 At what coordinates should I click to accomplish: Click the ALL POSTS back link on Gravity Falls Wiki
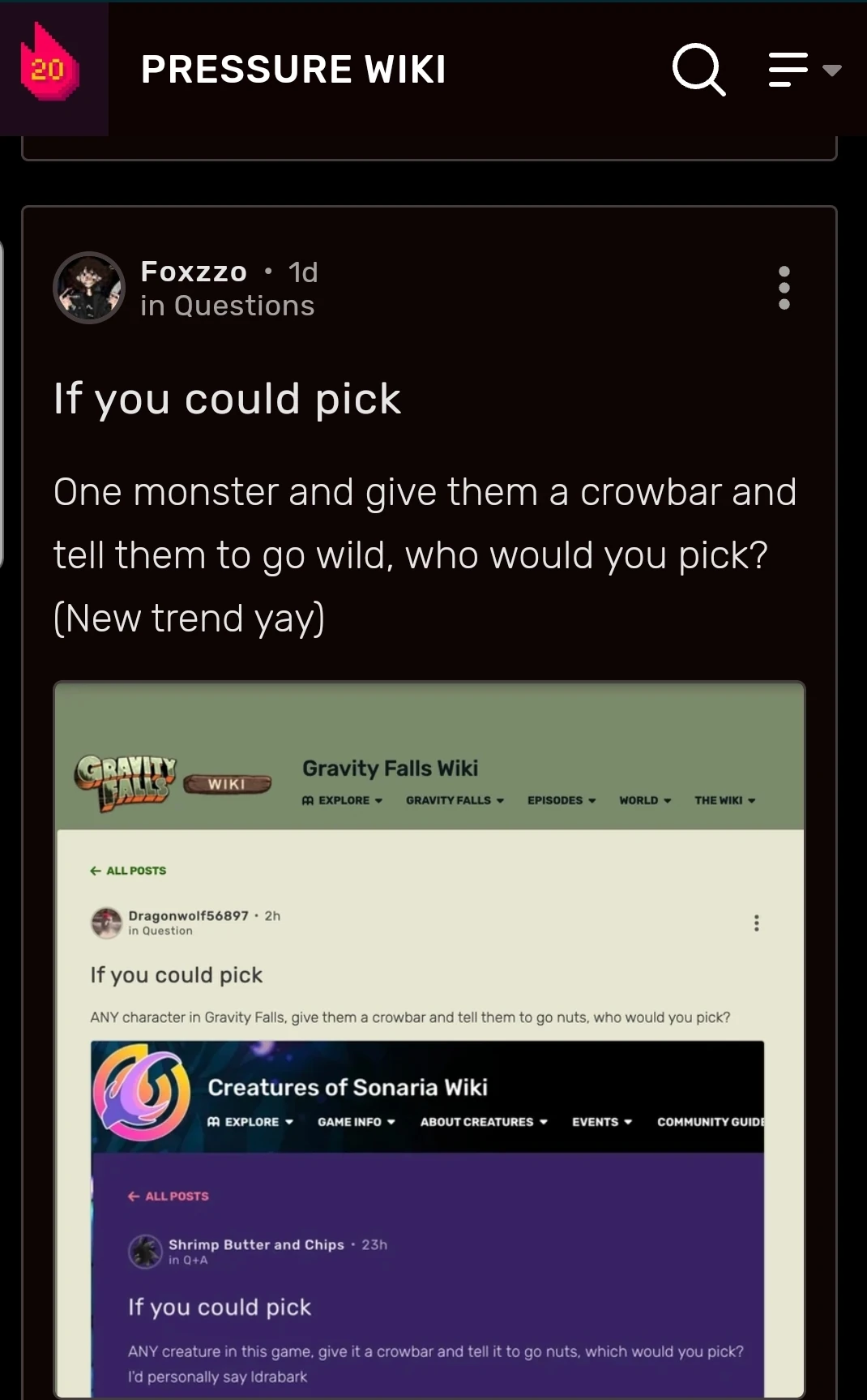point(129,870)
